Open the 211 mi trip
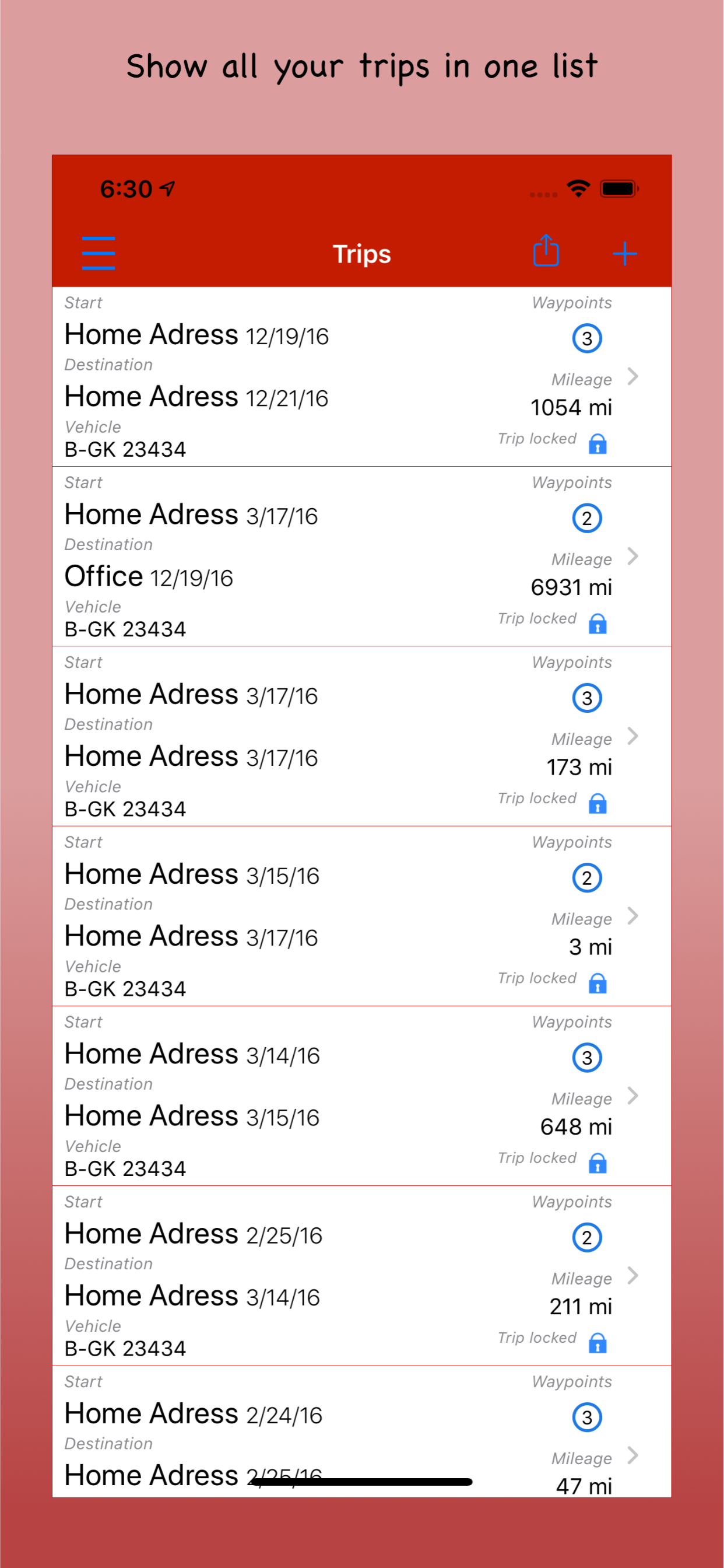724x1568 pixels. 362,1275
